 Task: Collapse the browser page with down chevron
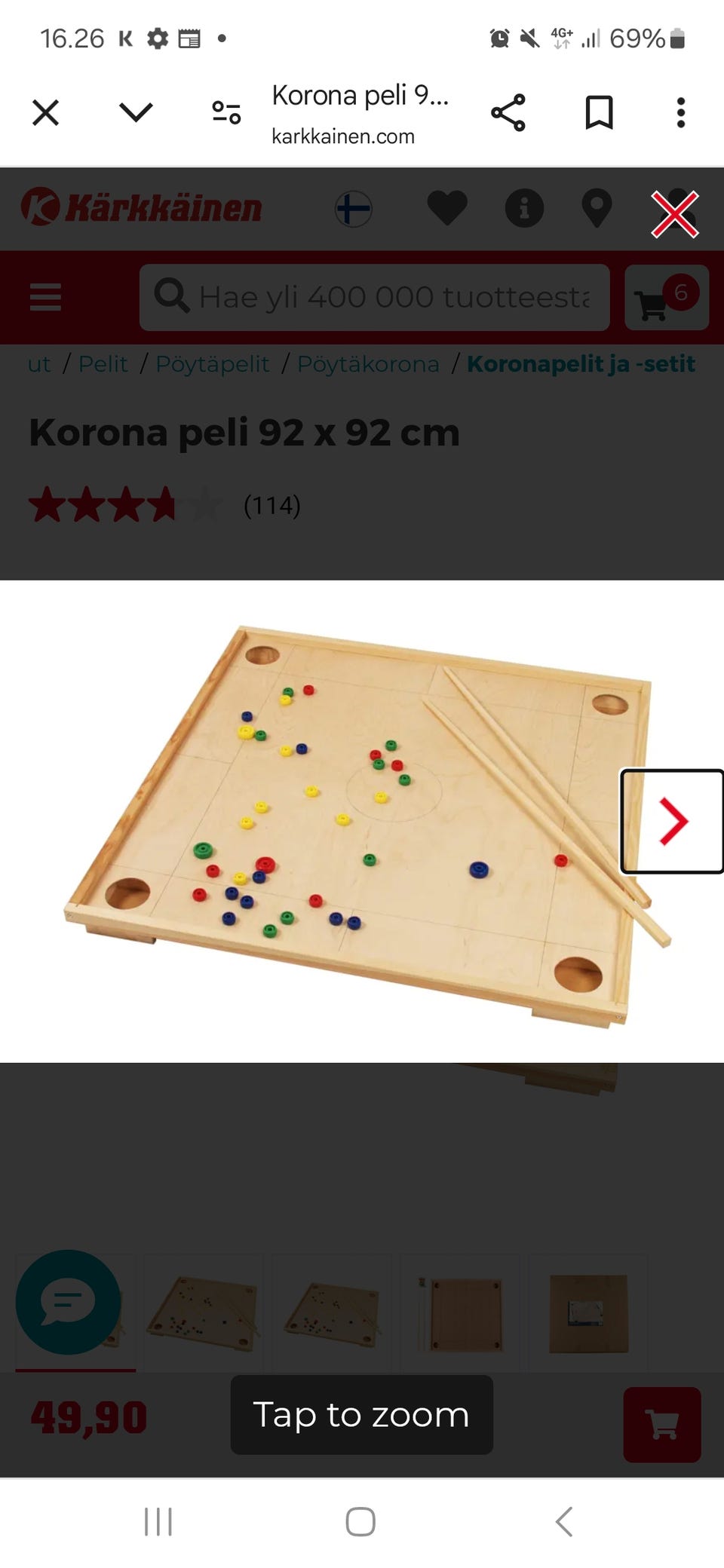pyautogui.click(x=135, y=112)
